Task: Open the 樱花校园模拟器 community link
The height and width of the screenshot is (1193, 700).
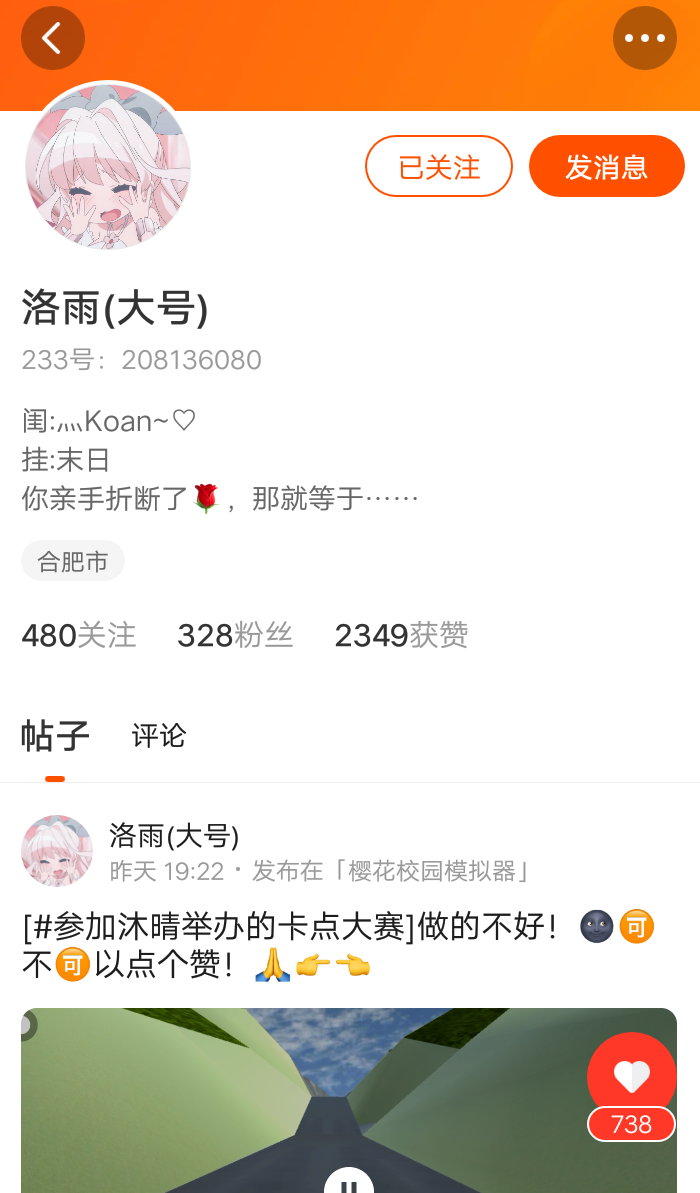Action: click(x=431, y=870)
